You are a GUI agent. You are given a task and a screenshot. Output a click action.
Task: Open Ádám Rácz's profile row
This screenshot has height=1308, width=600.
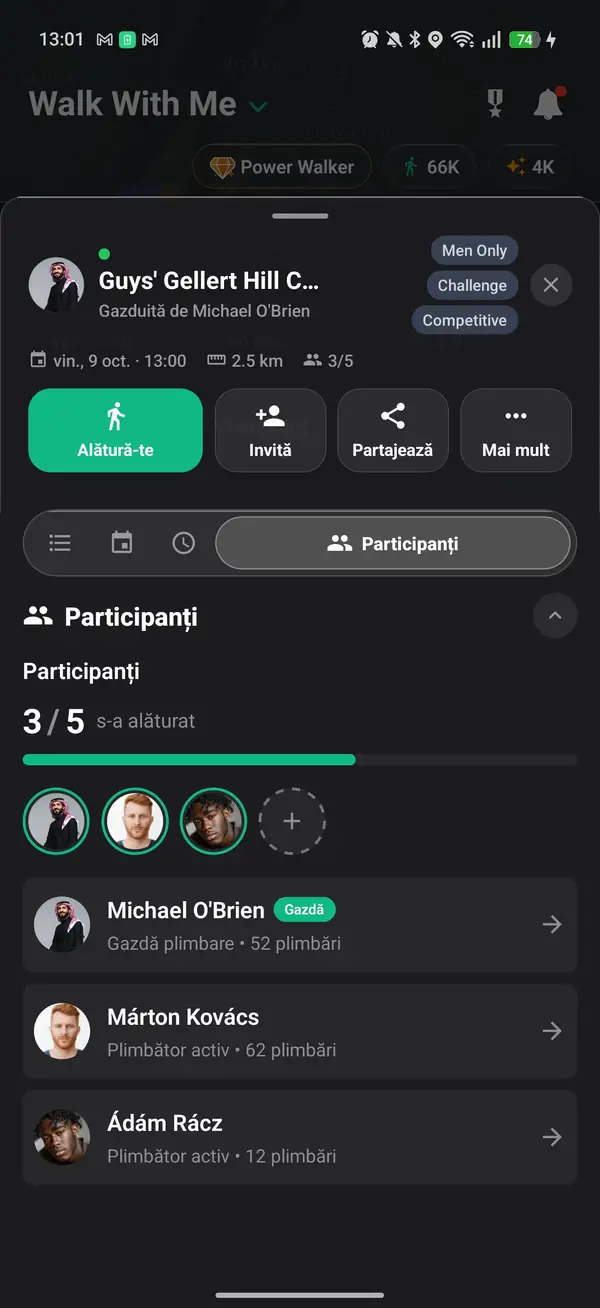tap(300, 1137)
